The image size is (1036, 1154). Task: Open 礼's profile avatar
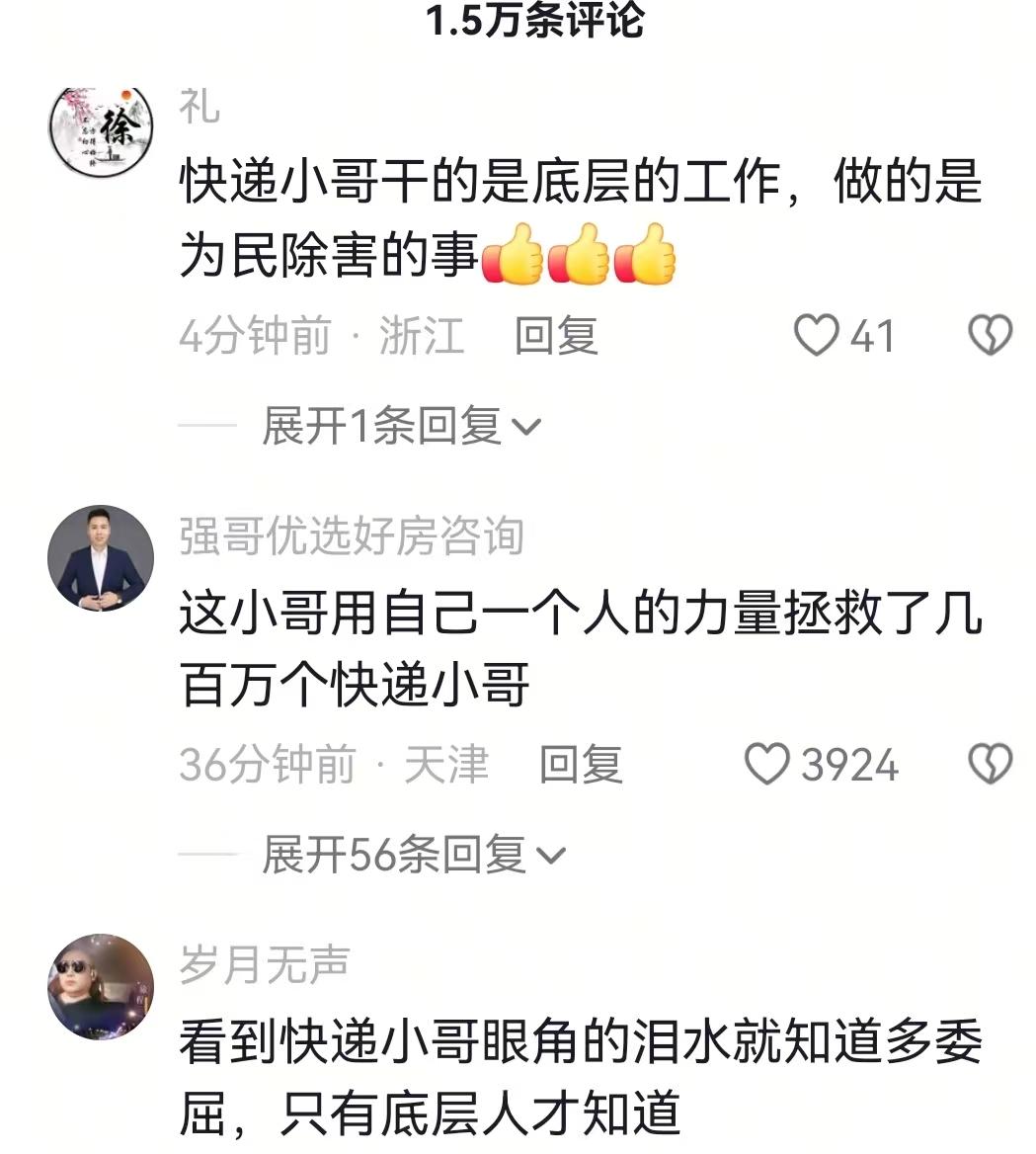point(101,132)
